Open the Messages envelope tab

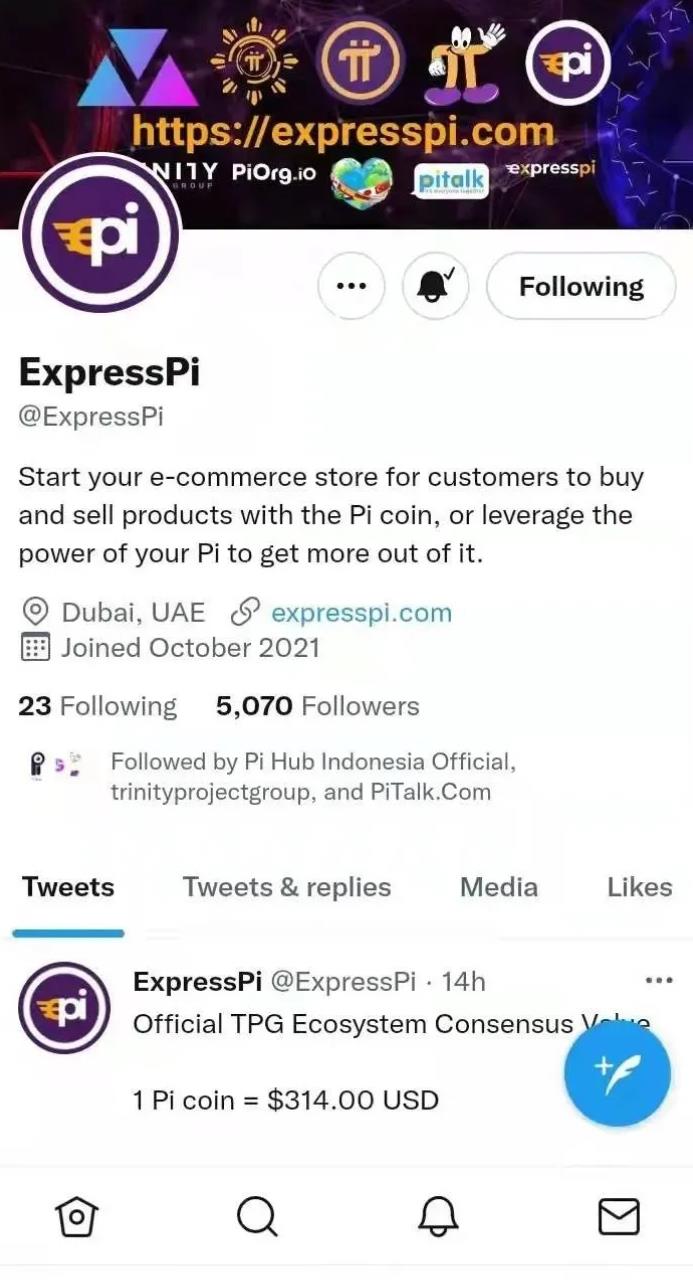[618, 1216]
